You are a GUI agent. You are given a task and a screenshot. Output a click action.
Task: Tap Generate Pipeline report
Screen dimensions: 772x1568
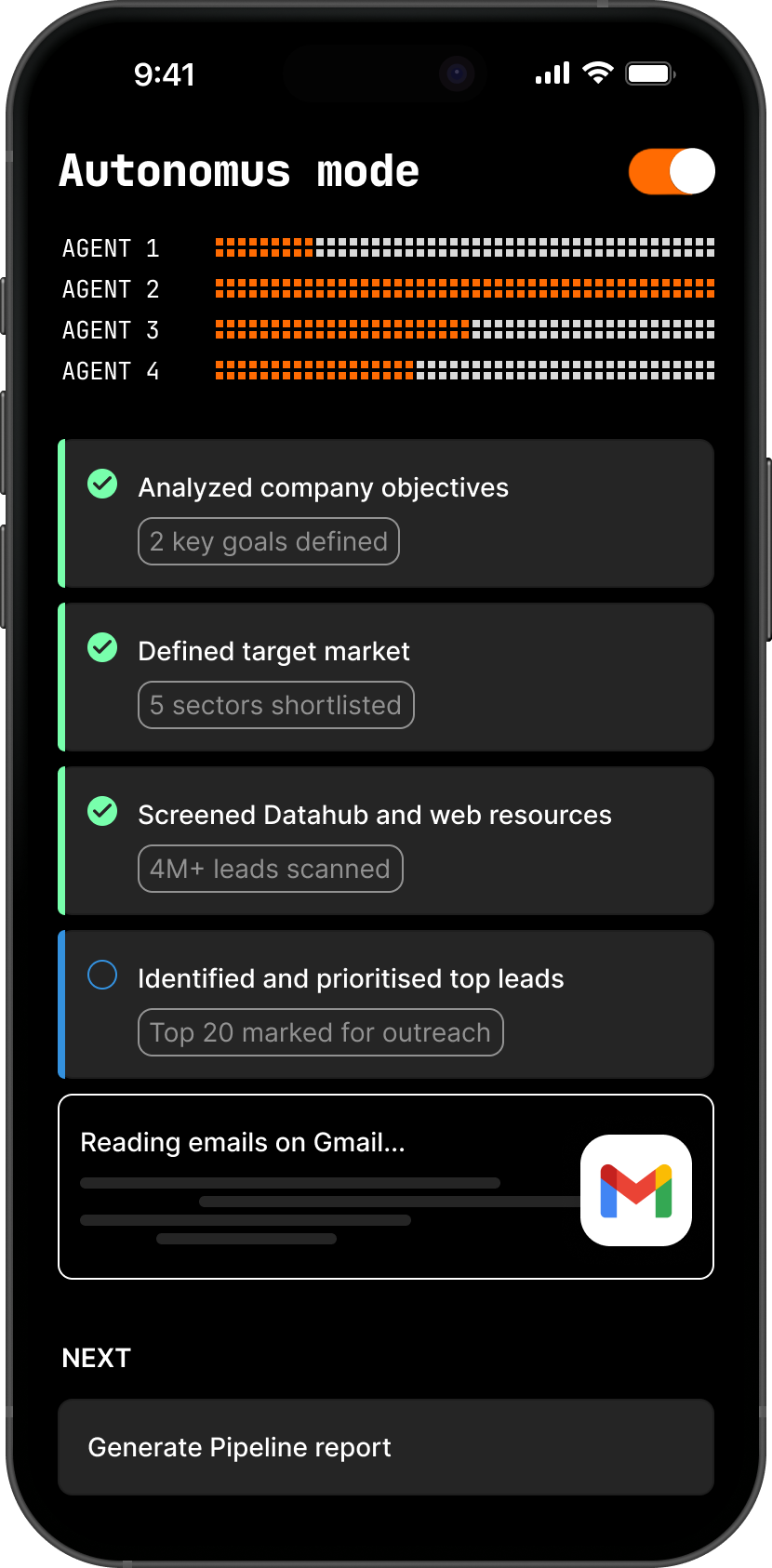pos(386,1447)
